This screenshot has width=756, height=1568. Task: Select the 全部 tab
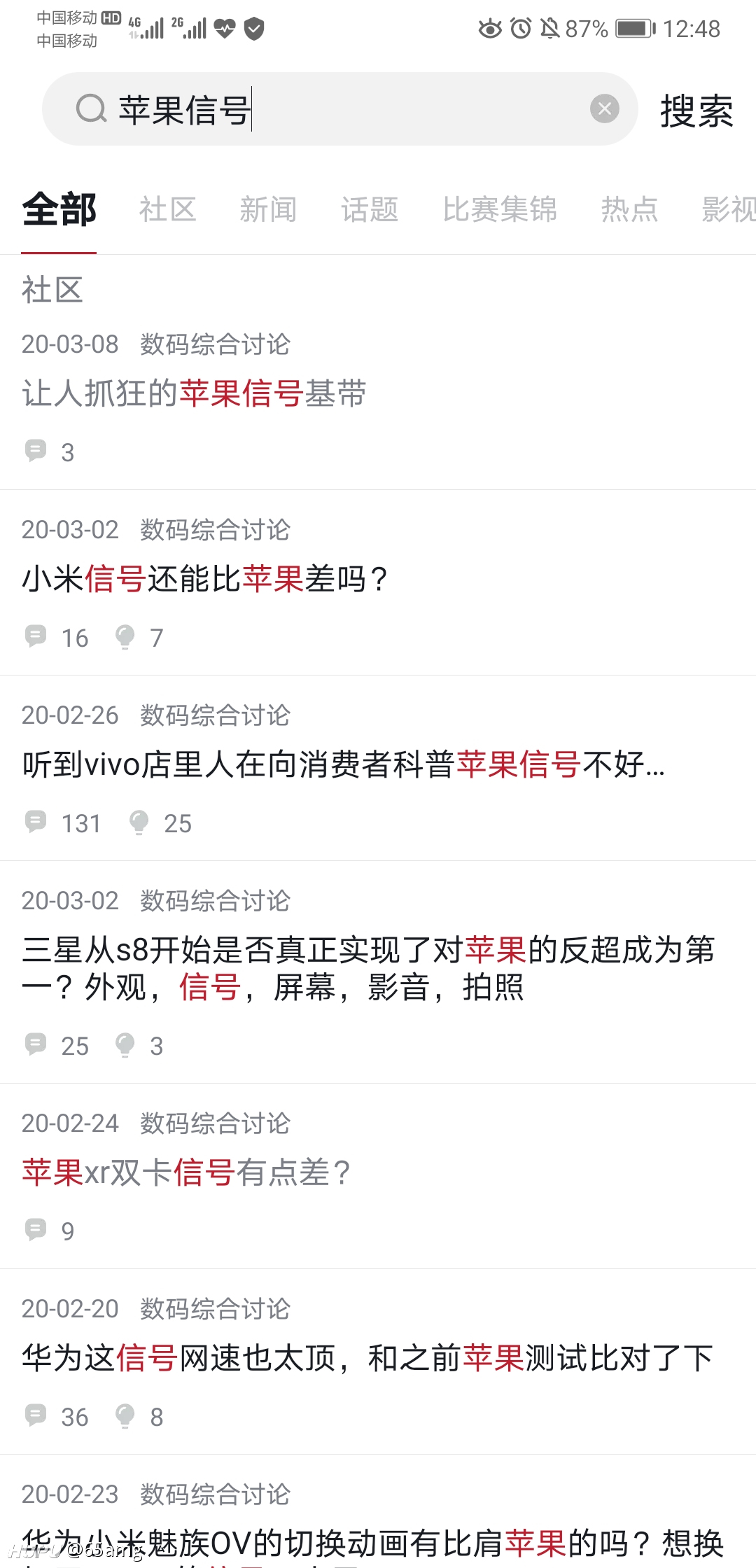click(59, 210)
